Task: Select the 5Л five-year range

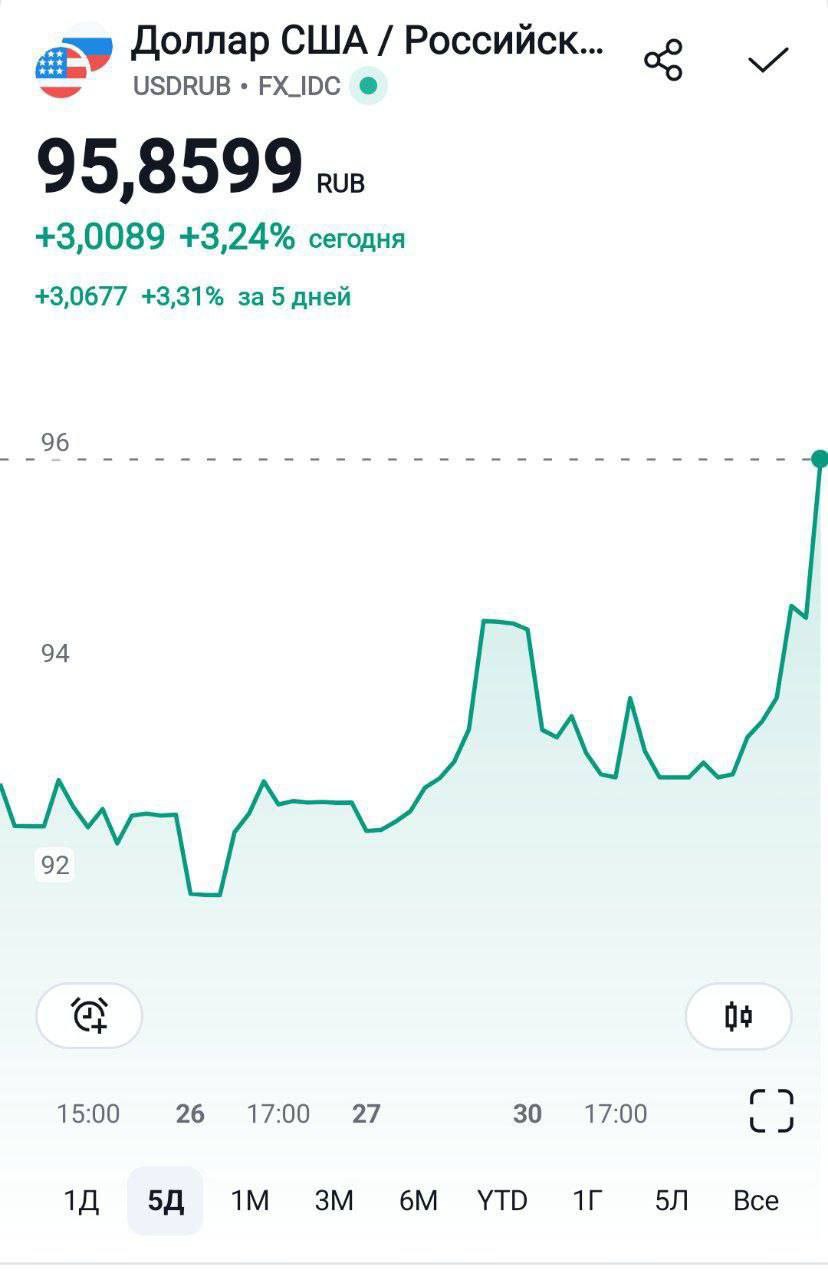Action: click(672, 1200)
